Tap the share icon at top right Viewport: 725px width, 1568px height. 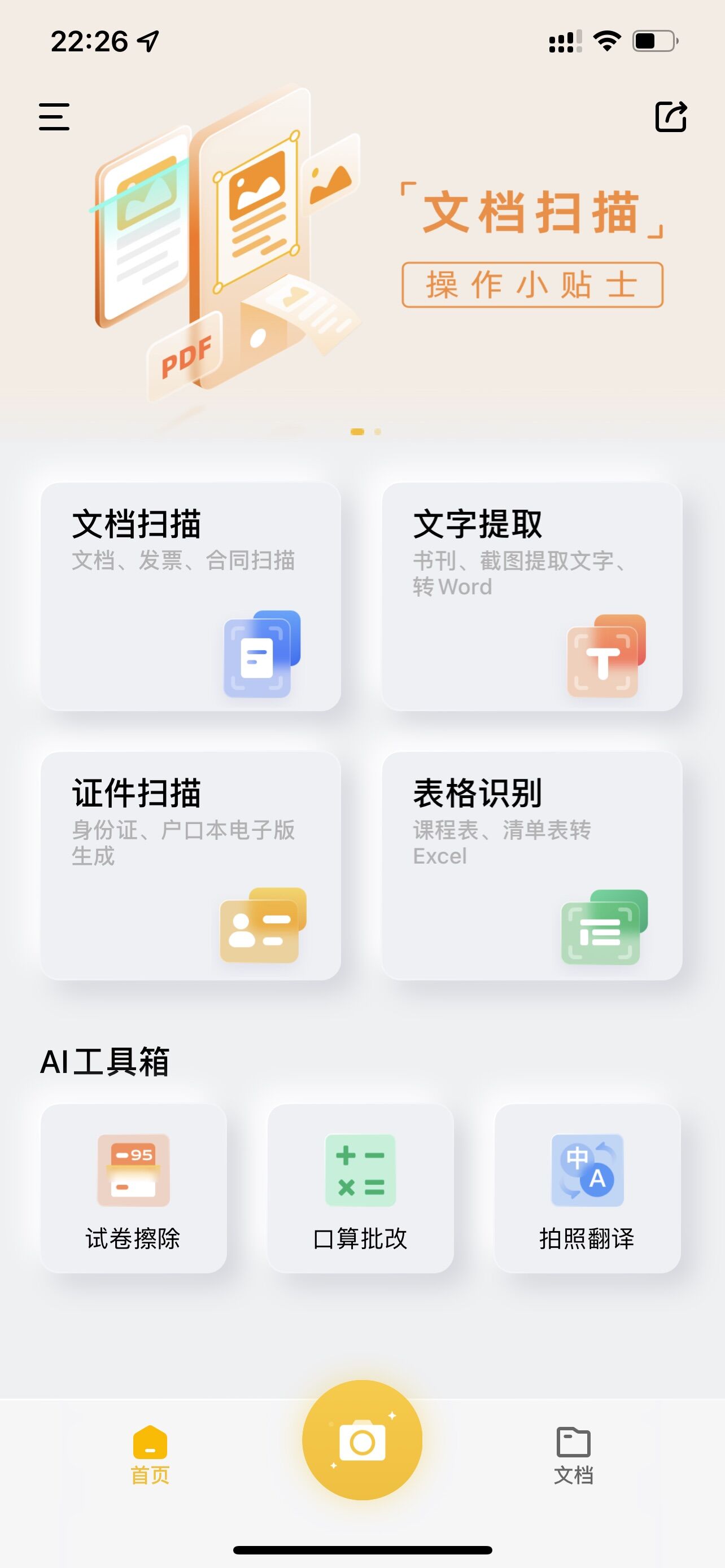670,116
